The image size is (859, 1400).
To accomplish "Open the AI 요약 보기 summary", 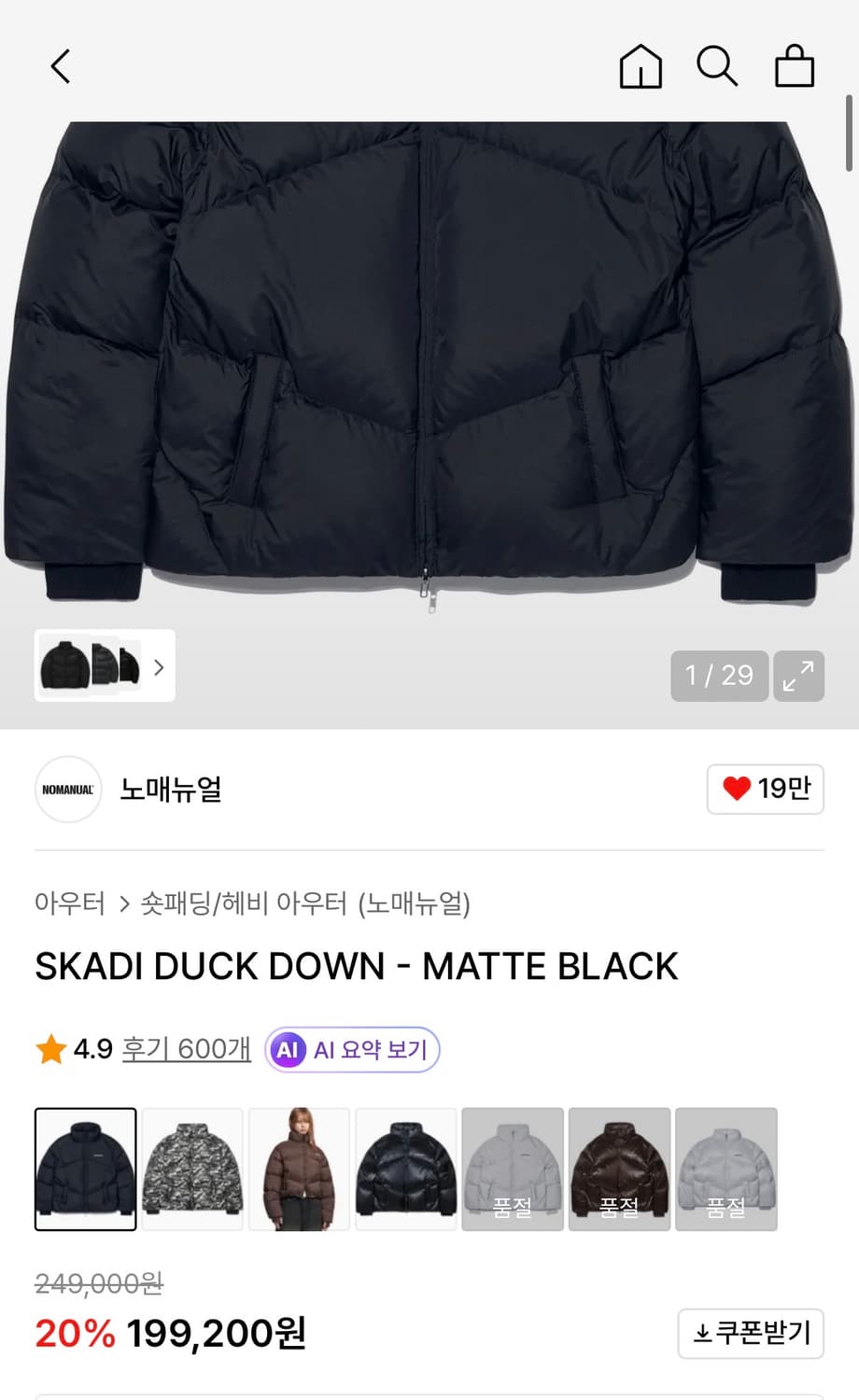I will [369, 1049].
